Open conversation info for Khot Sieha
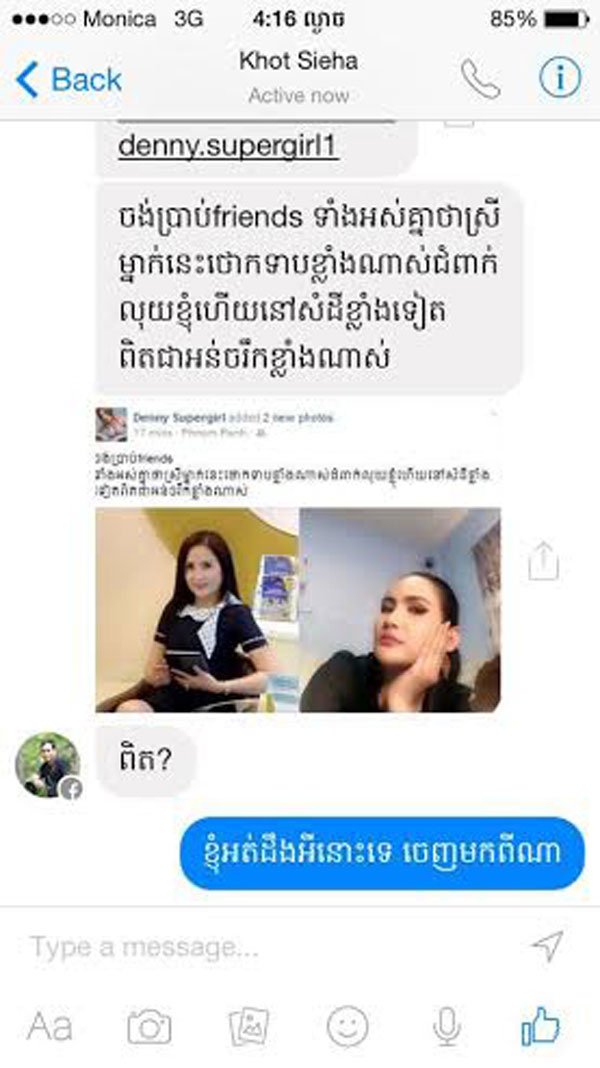Viewport: 600px width, 1068px height. tap(560, 77)
